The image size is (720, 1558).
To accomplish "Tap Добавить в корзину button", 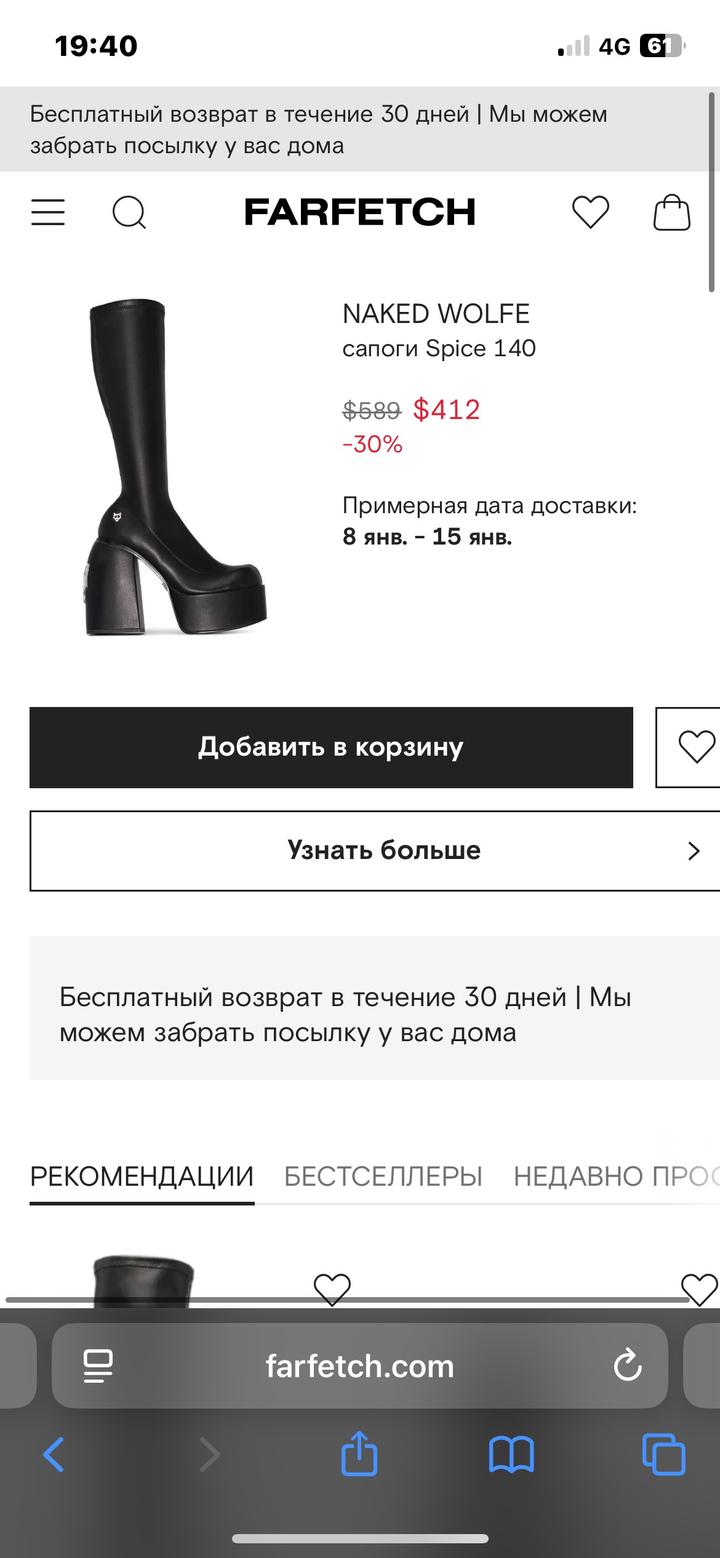I will coord(331,747).
